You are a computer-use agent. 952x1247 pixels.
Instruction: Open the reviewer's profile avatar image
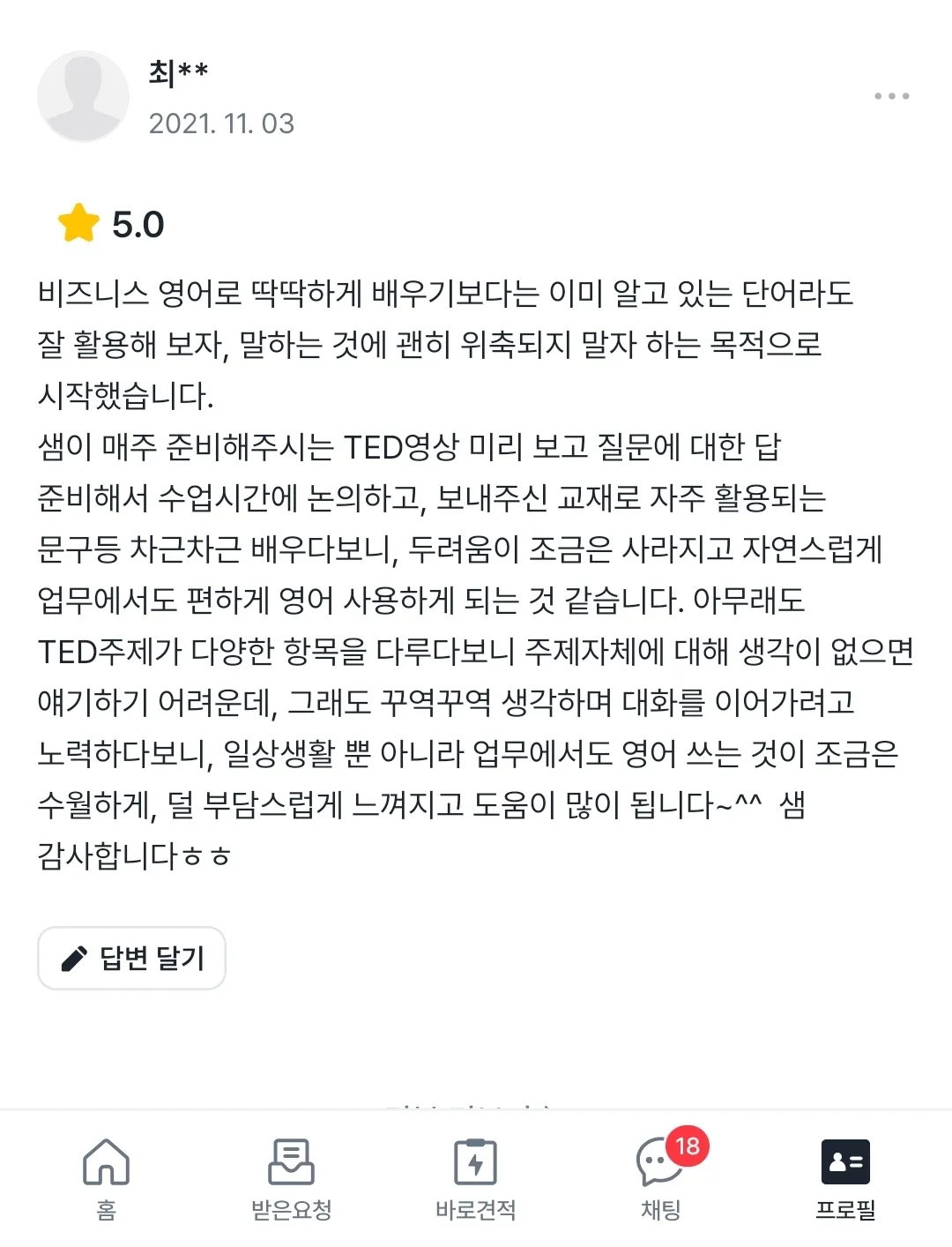(x=84, y=95)
